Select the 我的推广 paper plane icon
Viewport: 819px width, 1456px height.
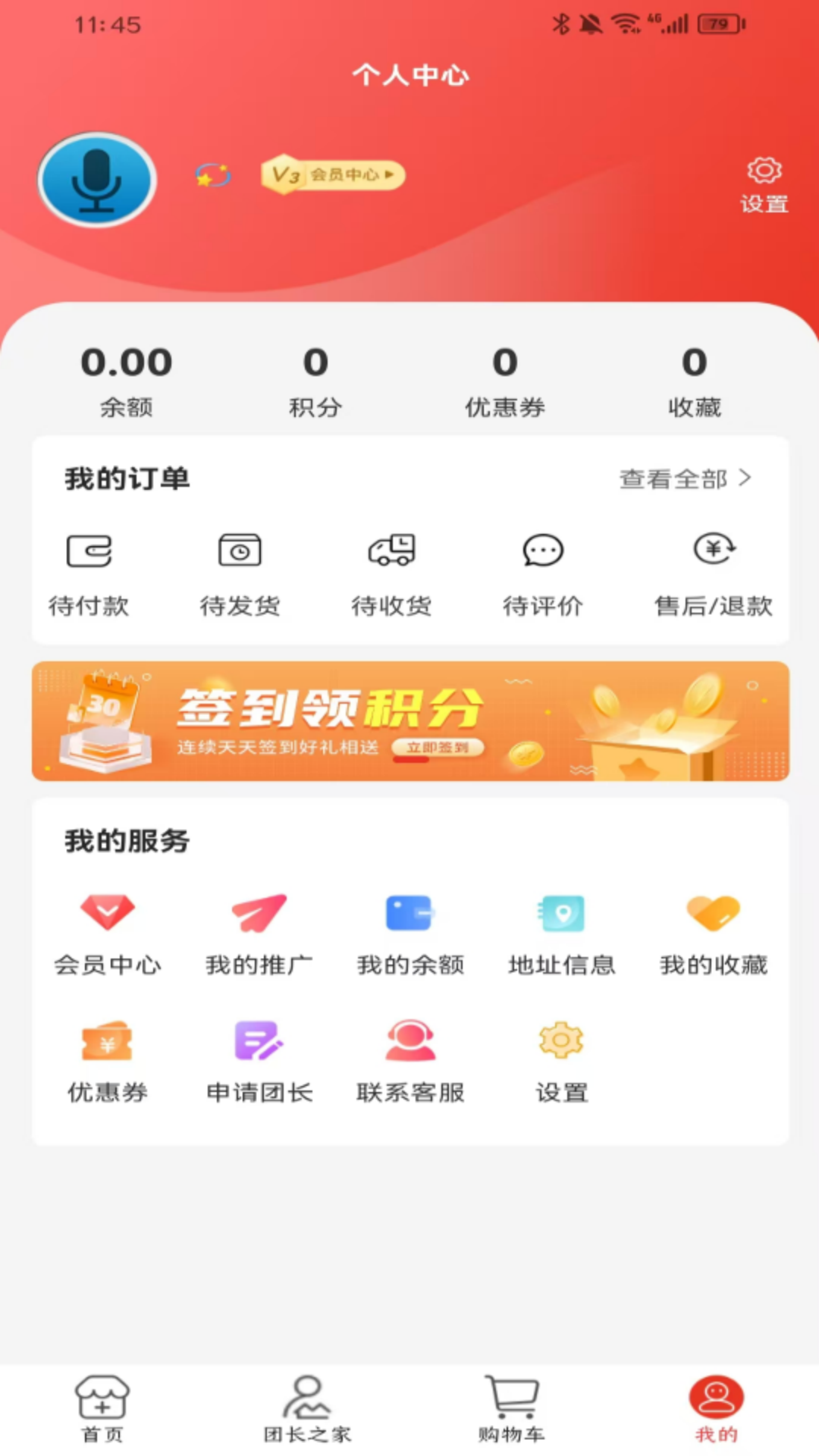click(259, 913)
